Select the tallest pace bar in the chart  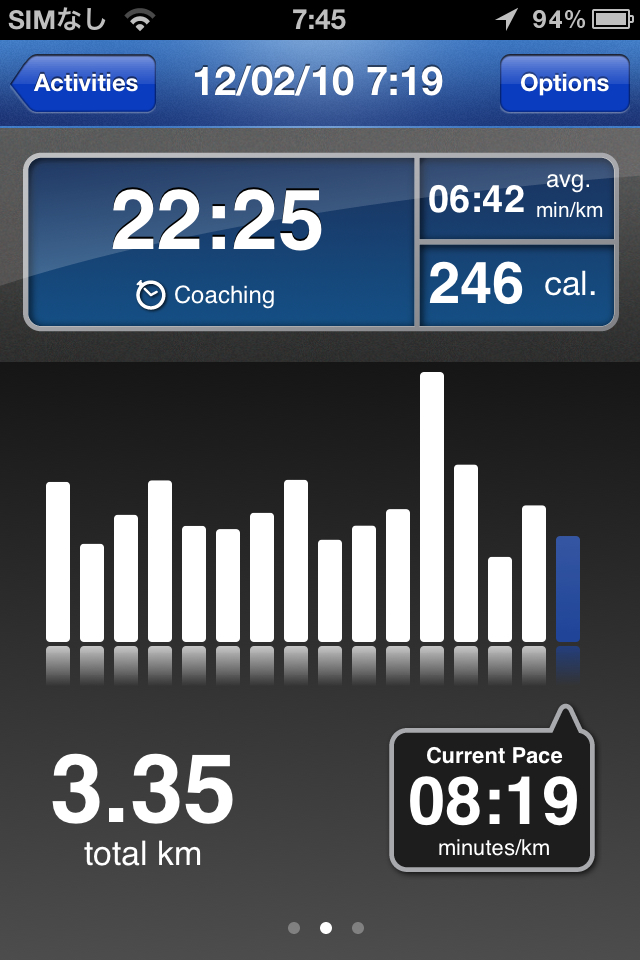[432, 506]
